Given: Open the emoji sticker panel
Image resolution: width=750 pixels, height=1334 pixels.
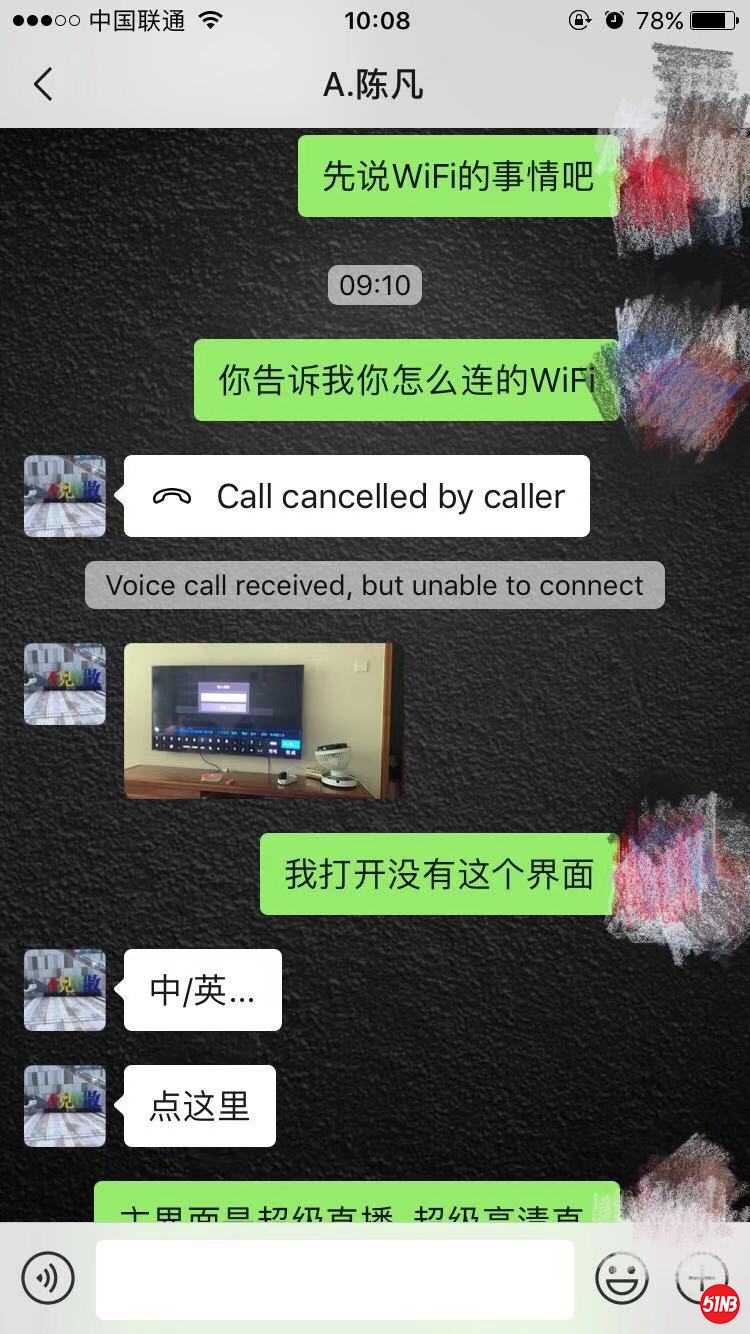Looking at the screenshot, I should (x=622, y=1277).
